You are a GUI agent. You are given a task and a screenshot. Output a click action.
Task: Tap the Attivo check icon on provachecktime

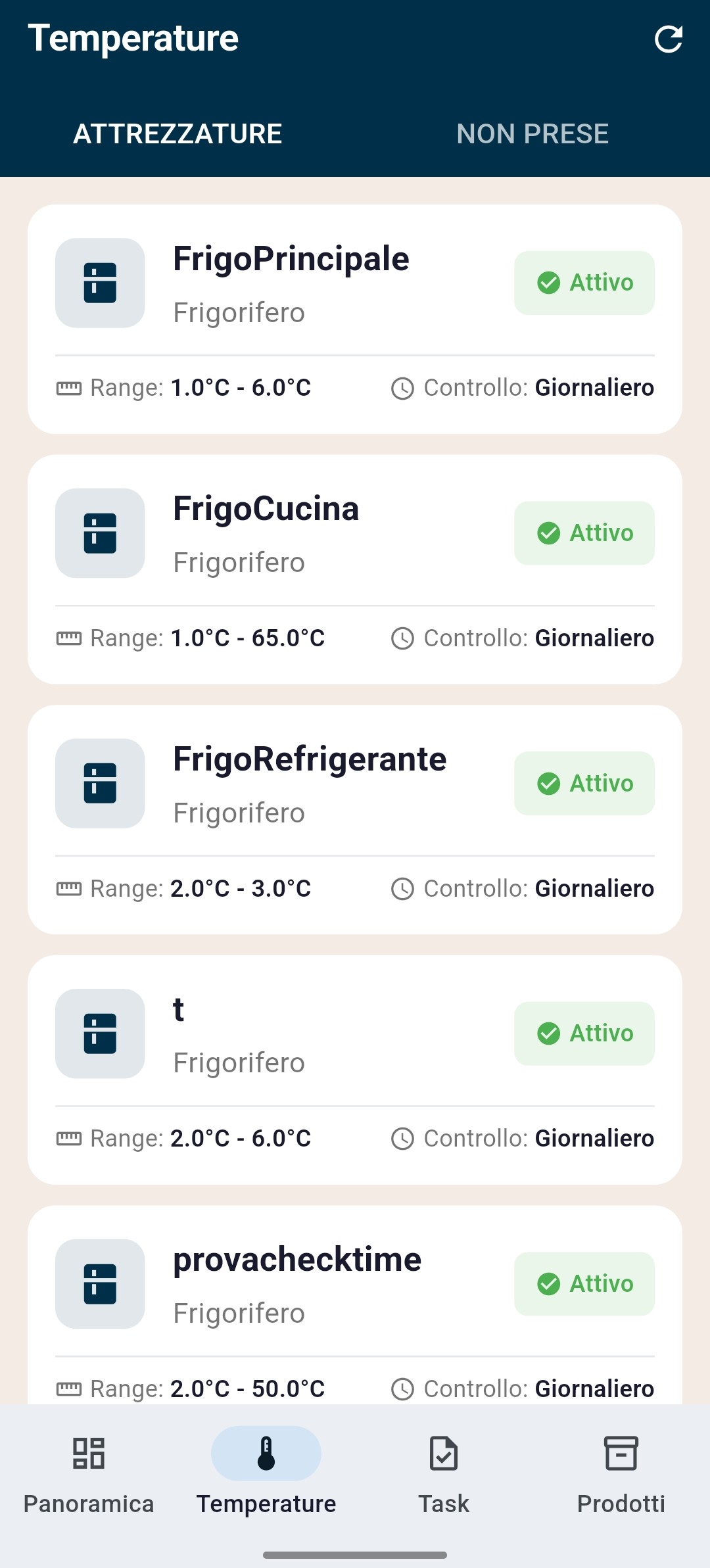pos(549,1283)
